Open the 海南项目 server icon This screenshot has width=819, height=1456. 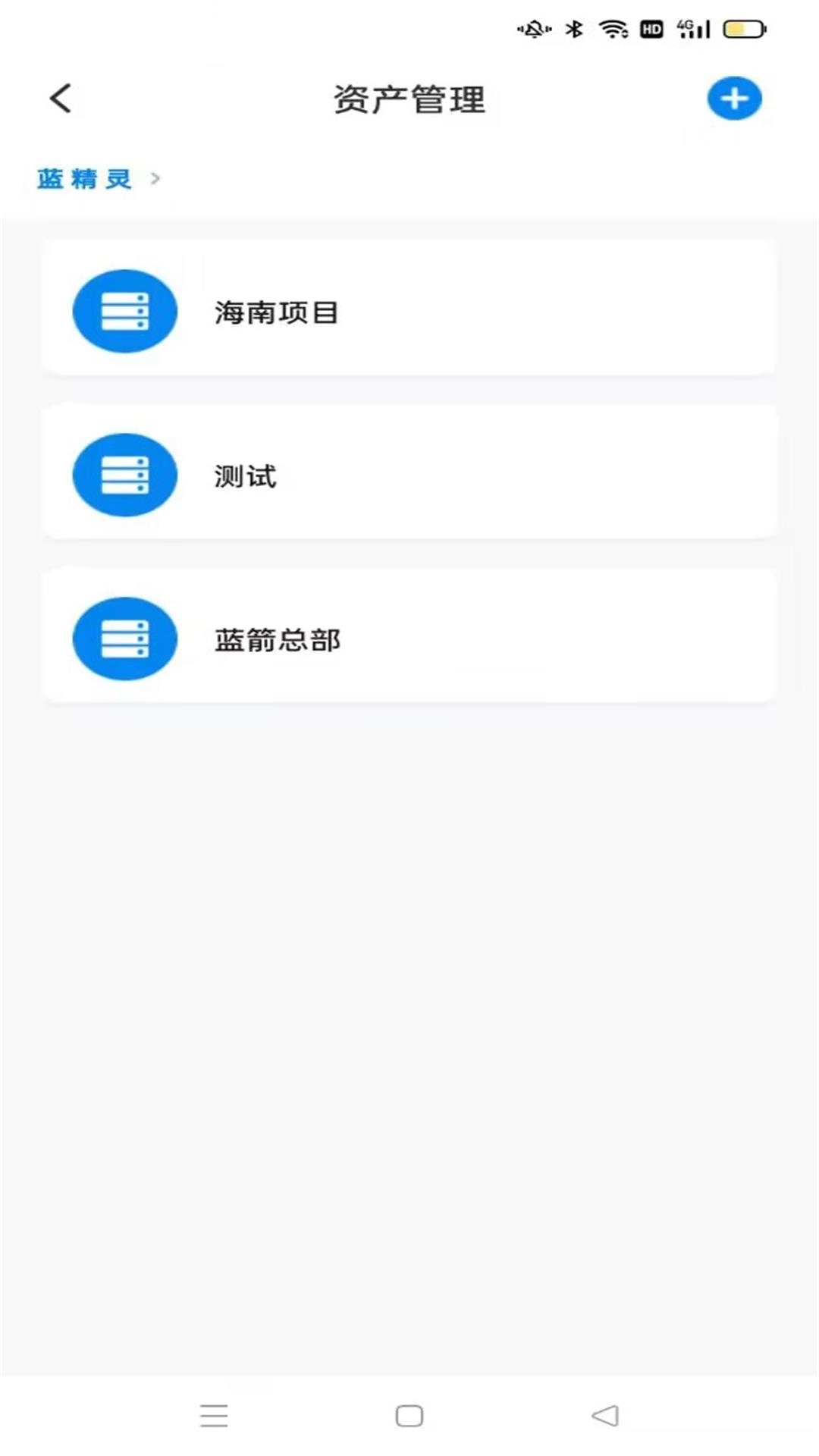124,310
